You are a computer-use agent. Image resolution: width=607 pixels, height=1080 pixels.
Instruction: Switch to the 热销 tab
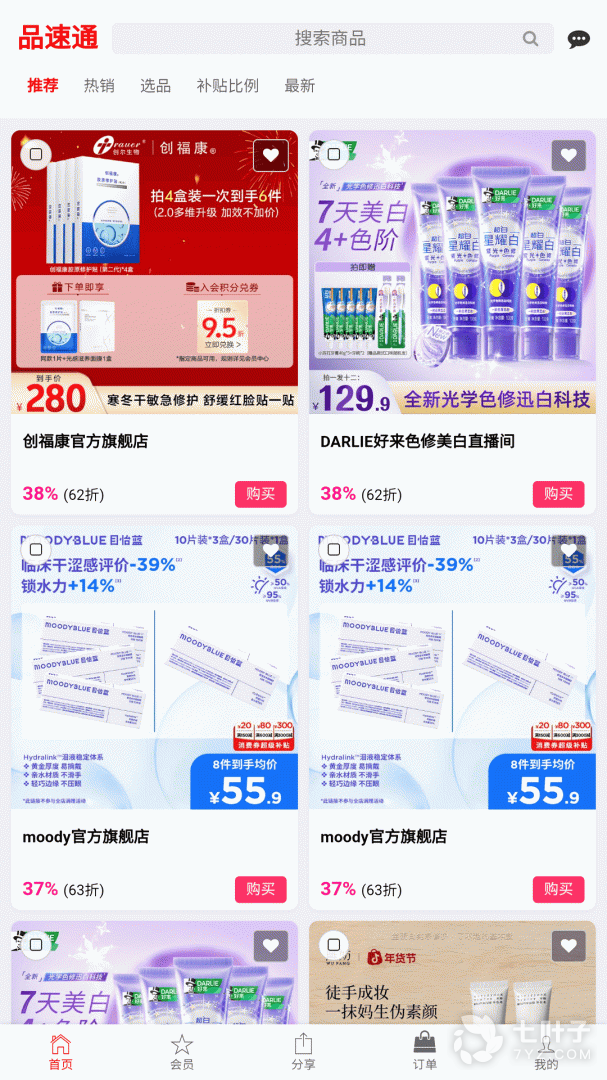(x=99, y=86)
